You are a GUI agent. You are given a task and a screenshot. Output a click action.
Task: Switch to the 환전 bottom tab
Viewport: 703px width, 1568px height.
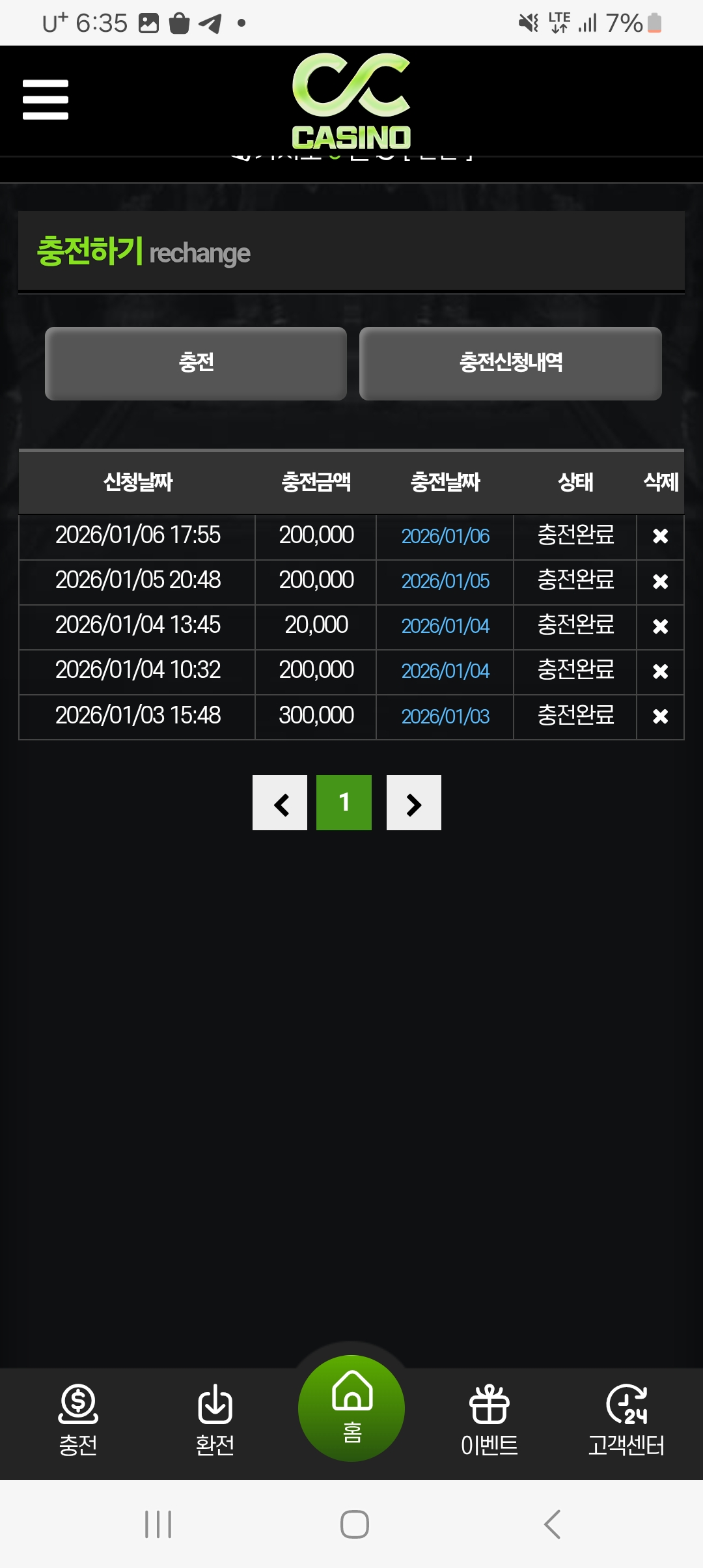(215, 1421)
